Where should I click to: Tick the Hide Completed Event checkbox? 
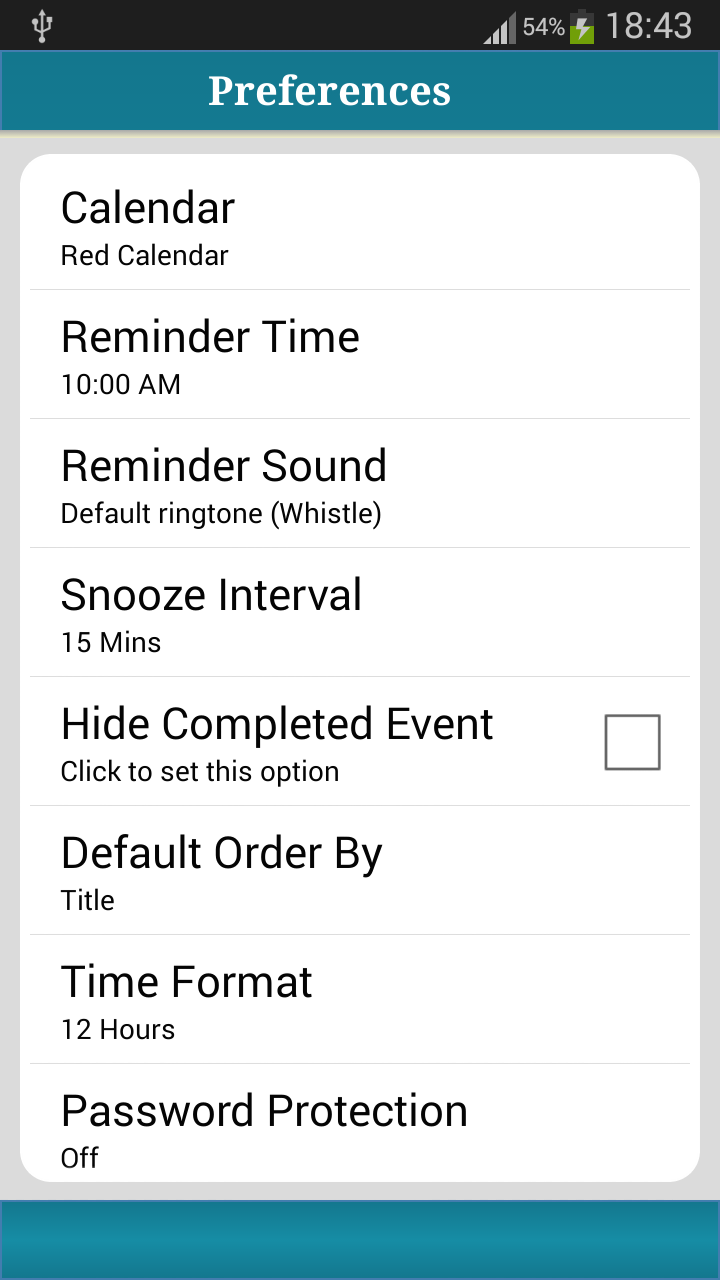(632, 742)
